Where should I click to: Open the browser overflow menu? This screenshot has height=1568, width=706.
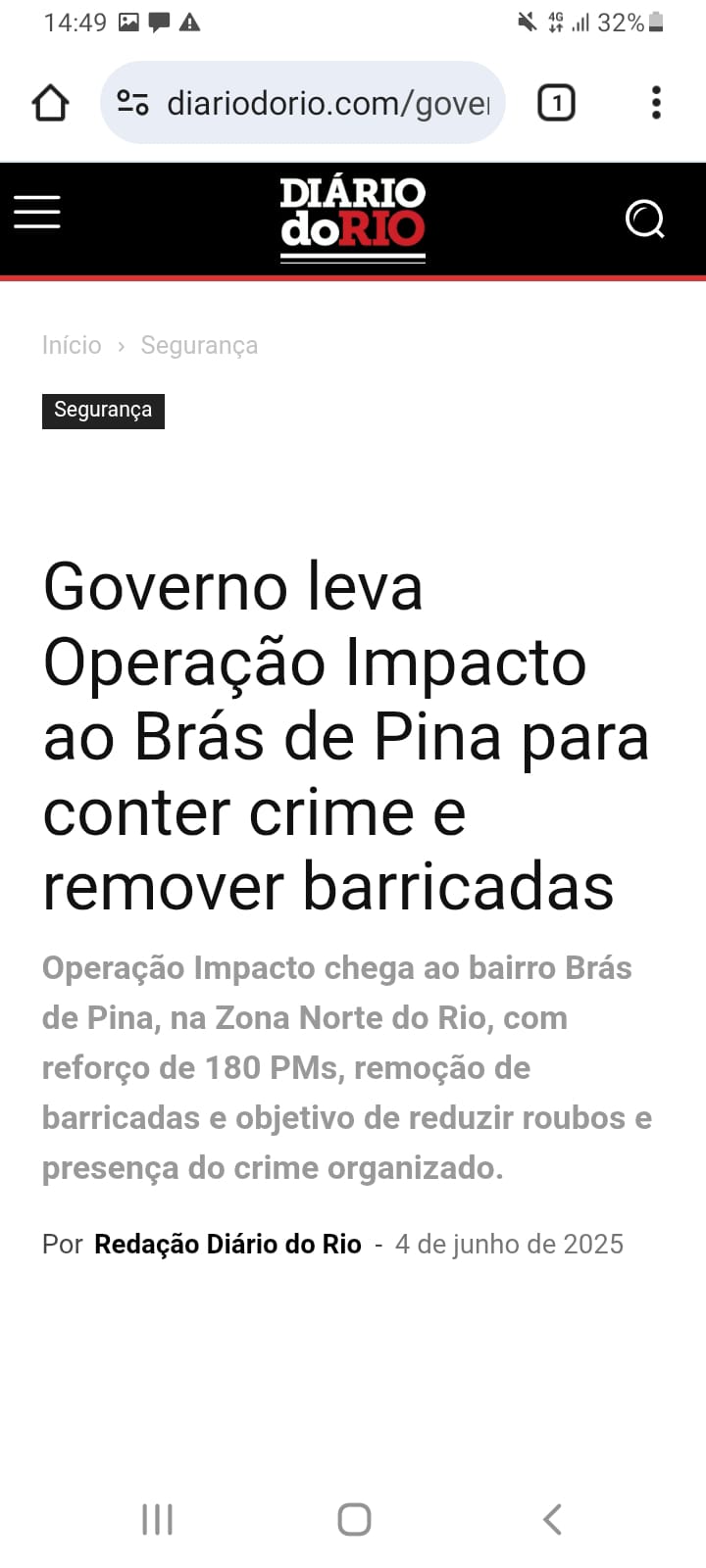(656, 103)
